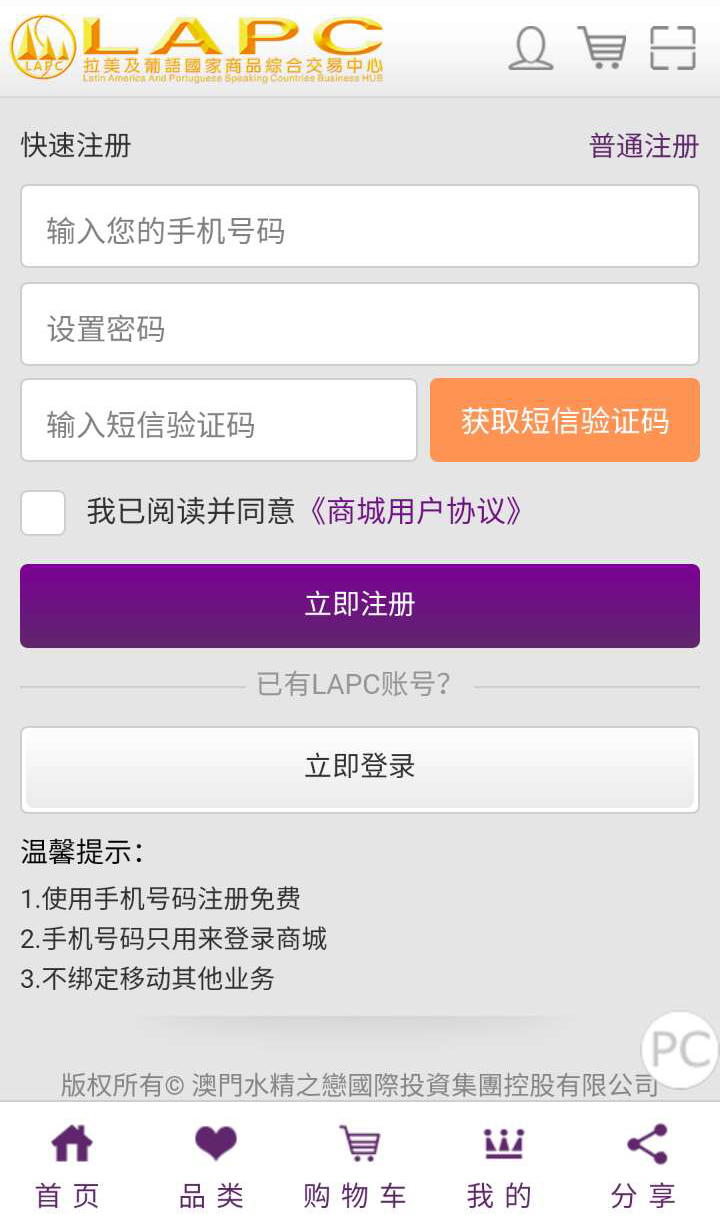This screenshot has width=720, height=1230.
Task: Check the agree-to-terms checkbox
Action: (x=43, y=513)
